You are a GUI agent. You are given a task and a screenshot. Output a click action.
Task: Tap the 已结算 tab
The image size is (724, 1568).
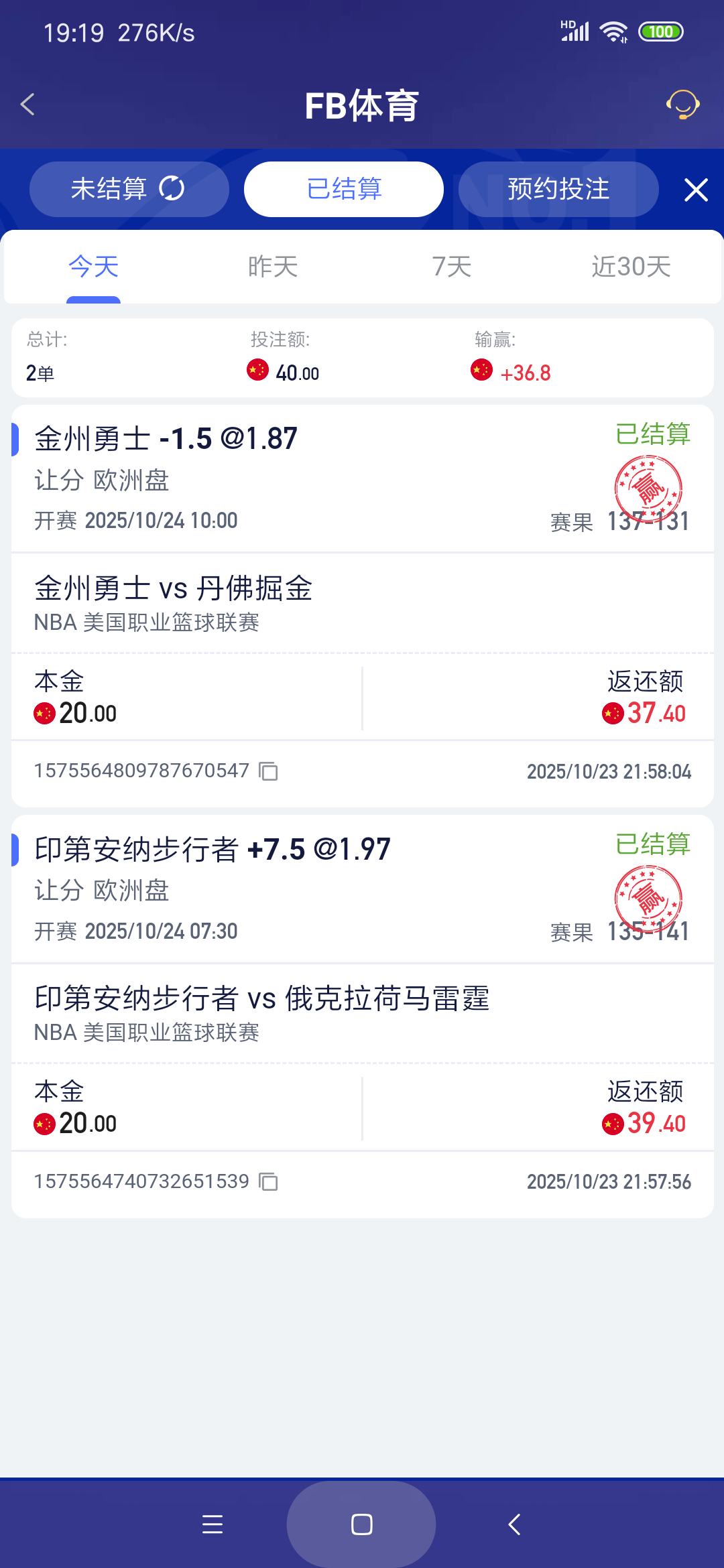[343, 188]
